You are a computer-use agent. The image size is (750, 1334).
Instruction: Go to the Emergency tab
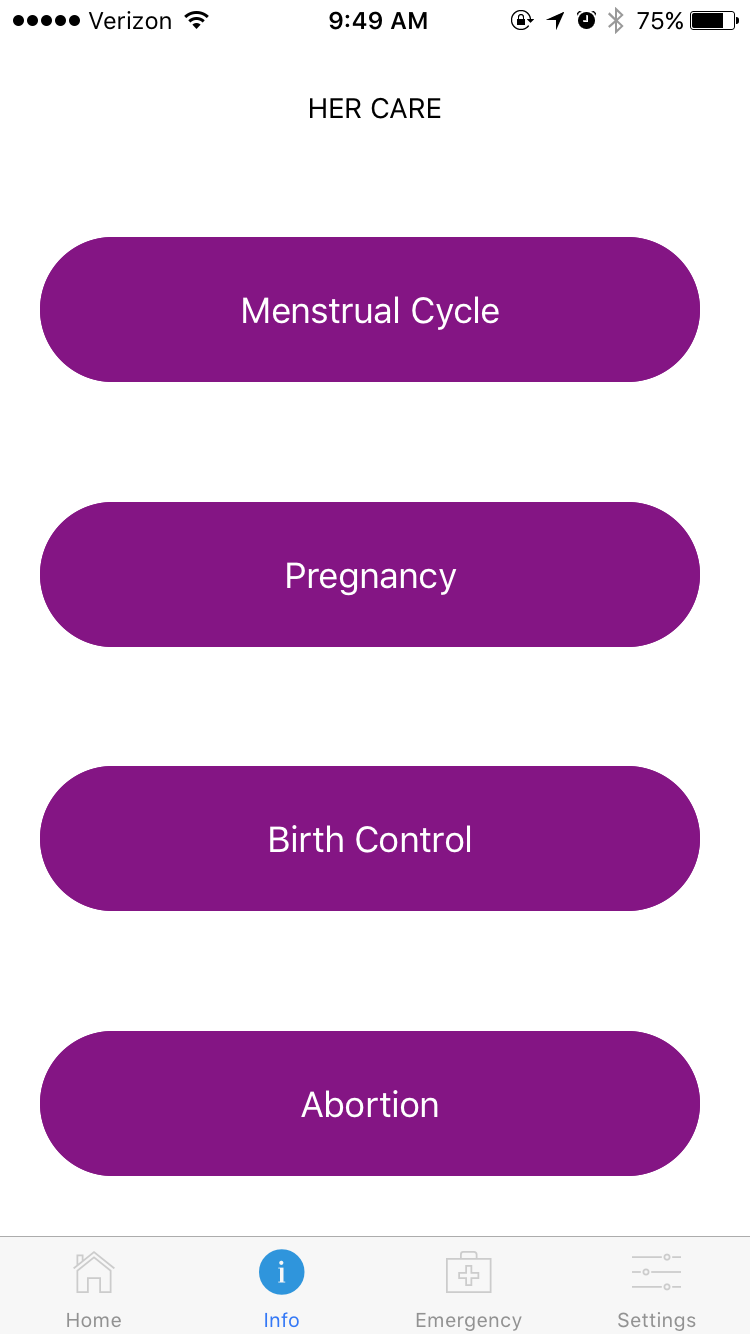[468, 1288]
